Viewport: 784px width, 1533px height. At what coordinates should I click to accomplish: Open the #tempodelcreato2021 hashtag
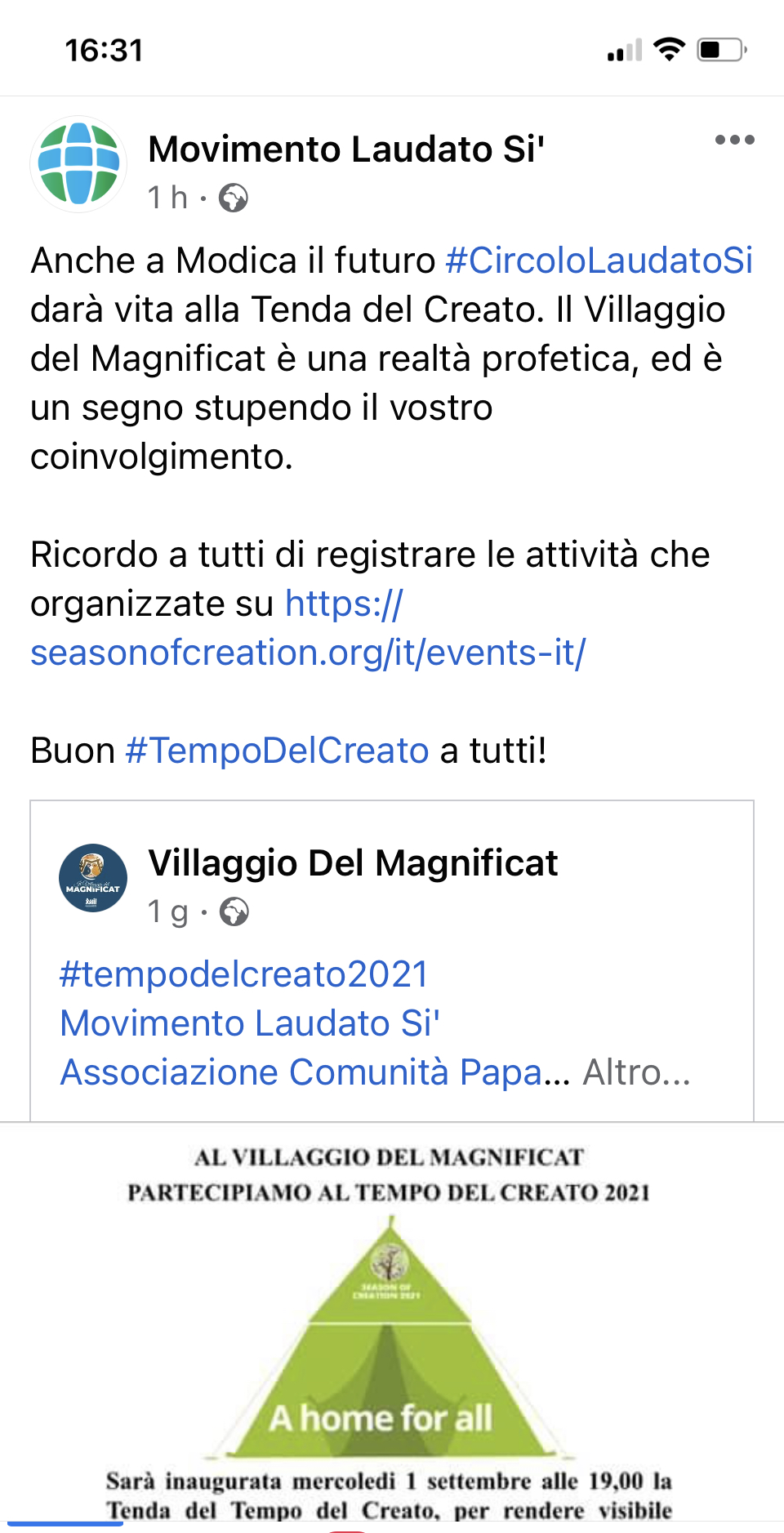[244, 974]
